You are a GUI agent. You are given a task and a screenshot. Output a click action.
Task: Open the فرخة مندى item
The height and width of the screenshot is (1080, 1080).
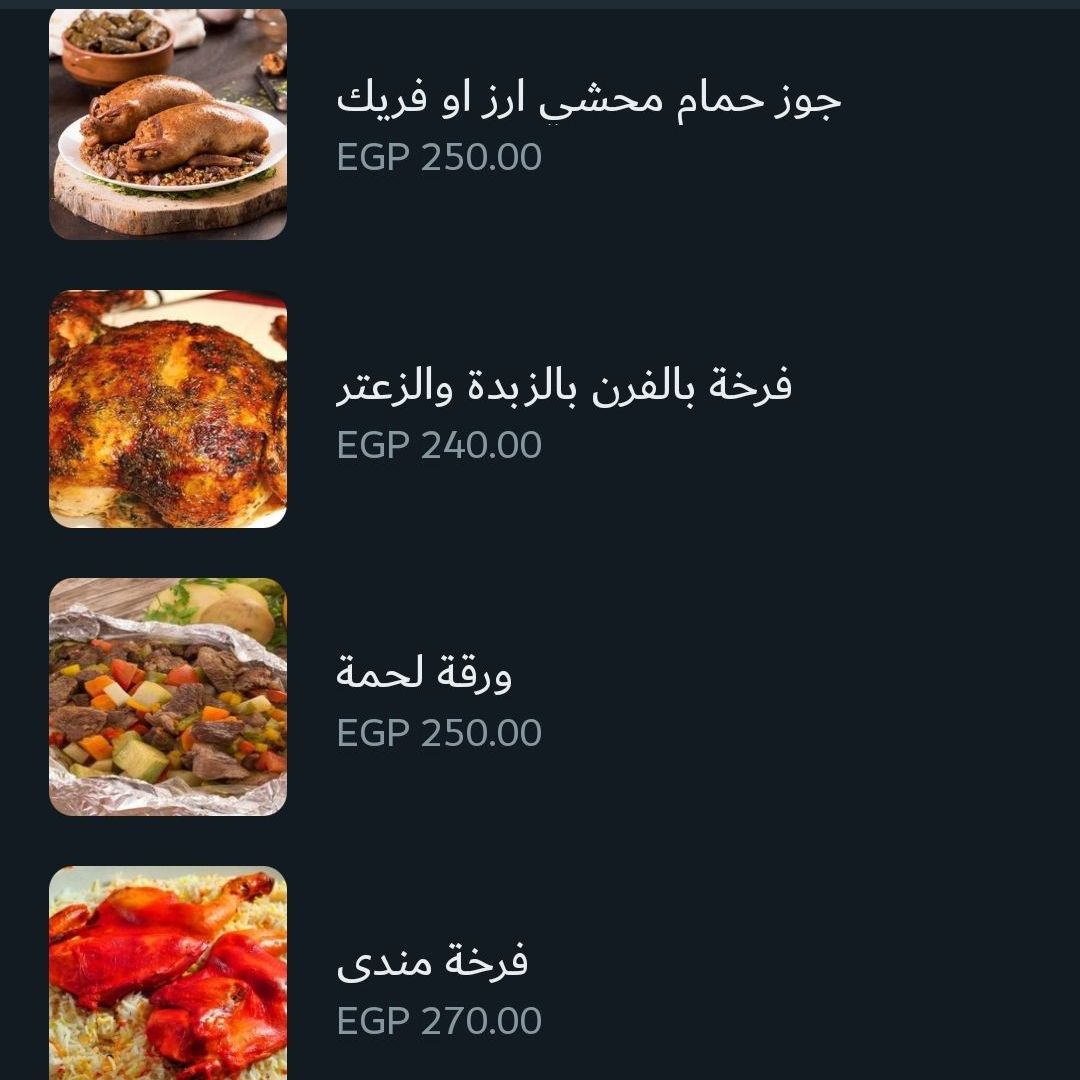point(432,962)
